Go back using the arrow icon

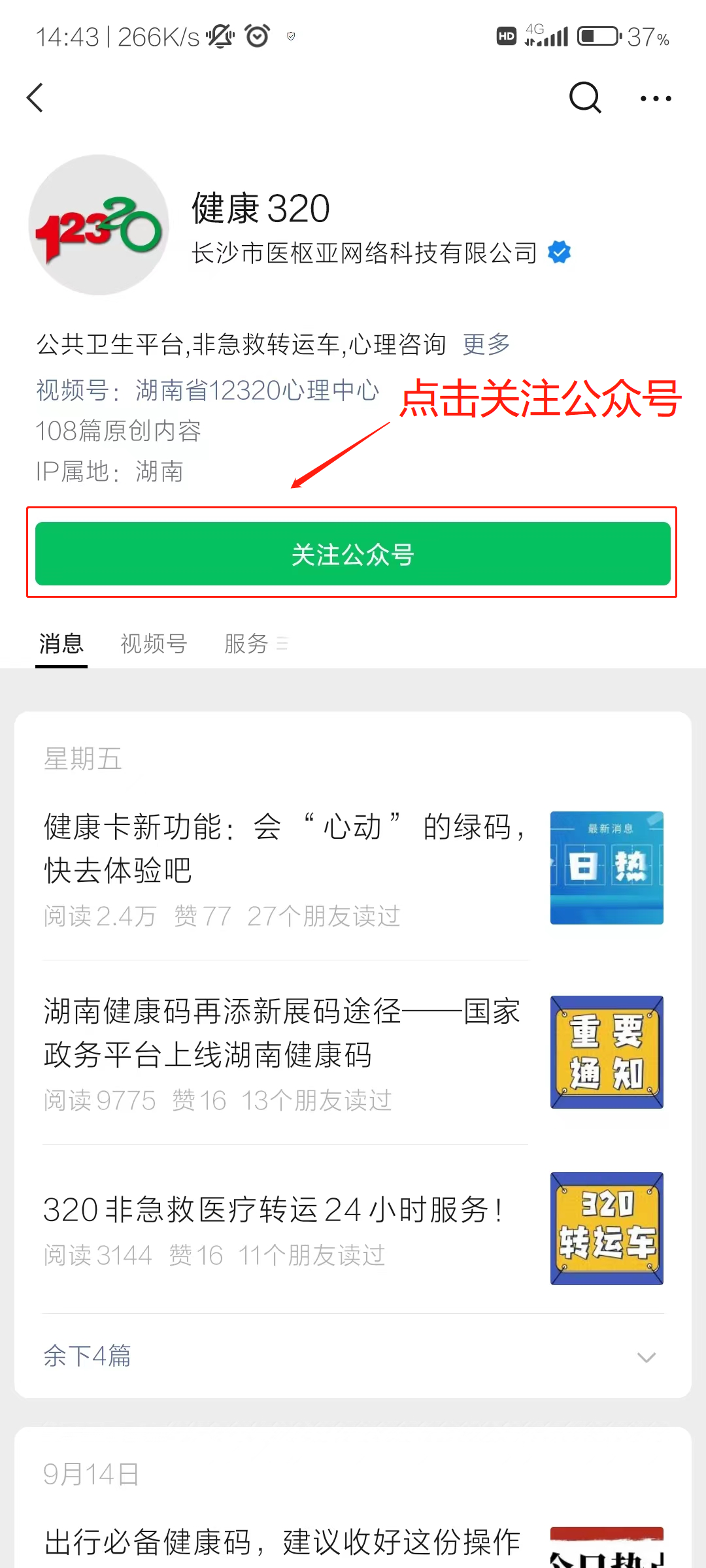[x=35, y=98]
